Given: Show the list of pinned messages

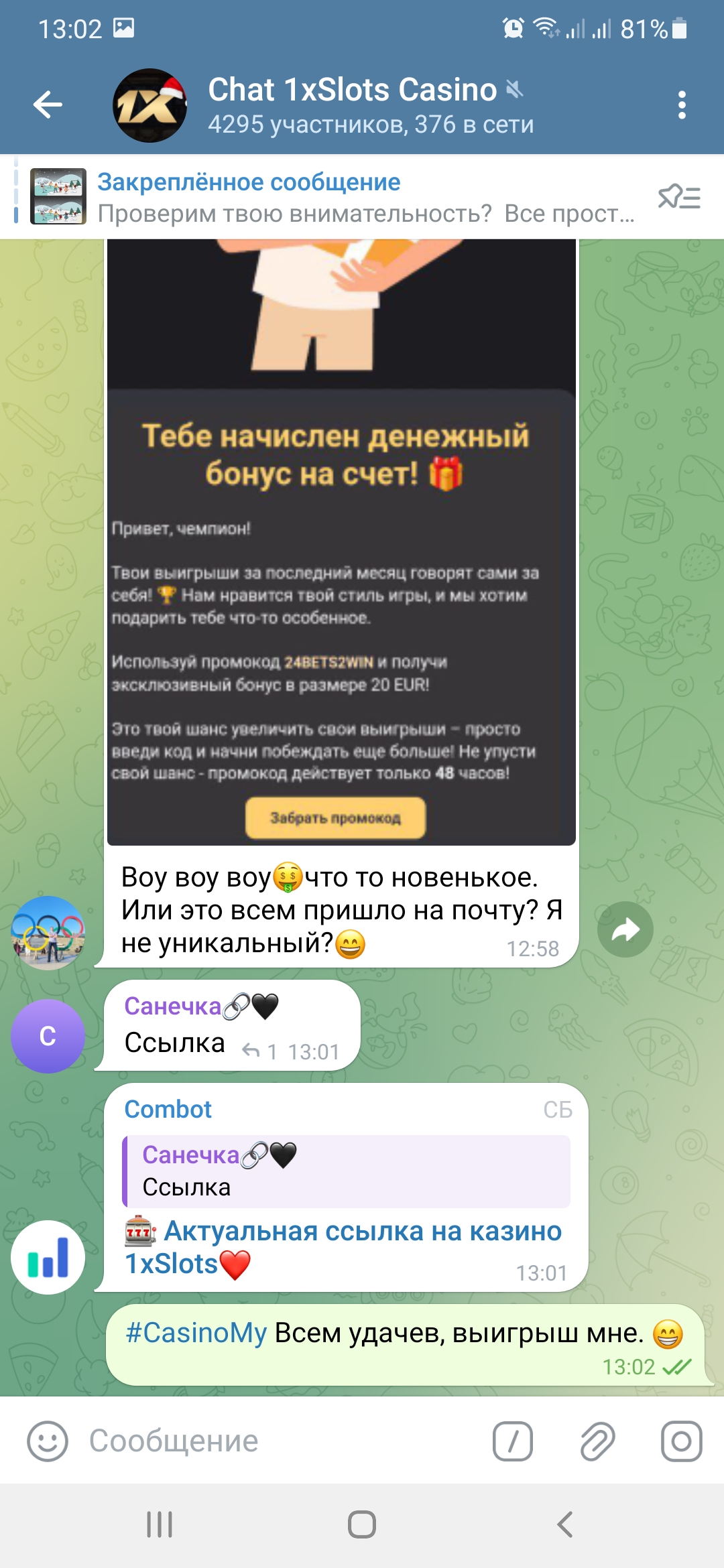Looking at the screenshot, I should tap(679, 197).
